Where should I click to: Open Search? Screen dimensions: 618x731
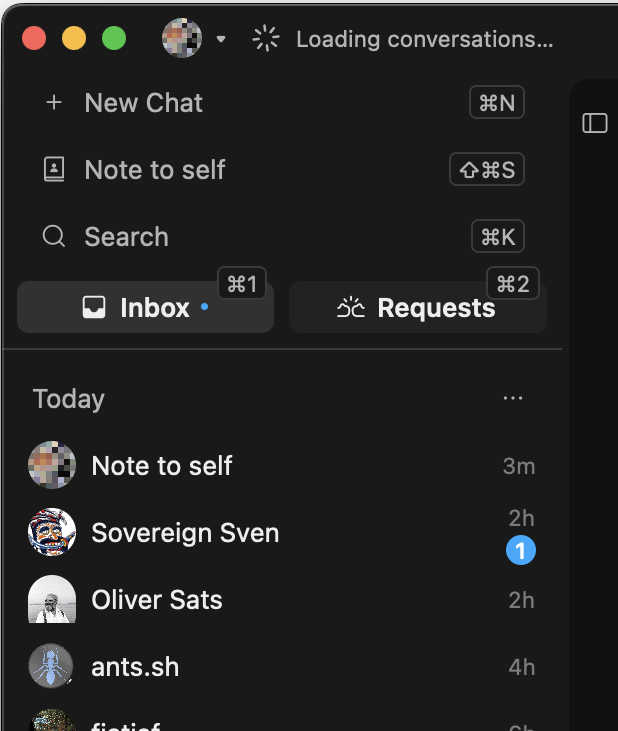click(x=283, y=236)
